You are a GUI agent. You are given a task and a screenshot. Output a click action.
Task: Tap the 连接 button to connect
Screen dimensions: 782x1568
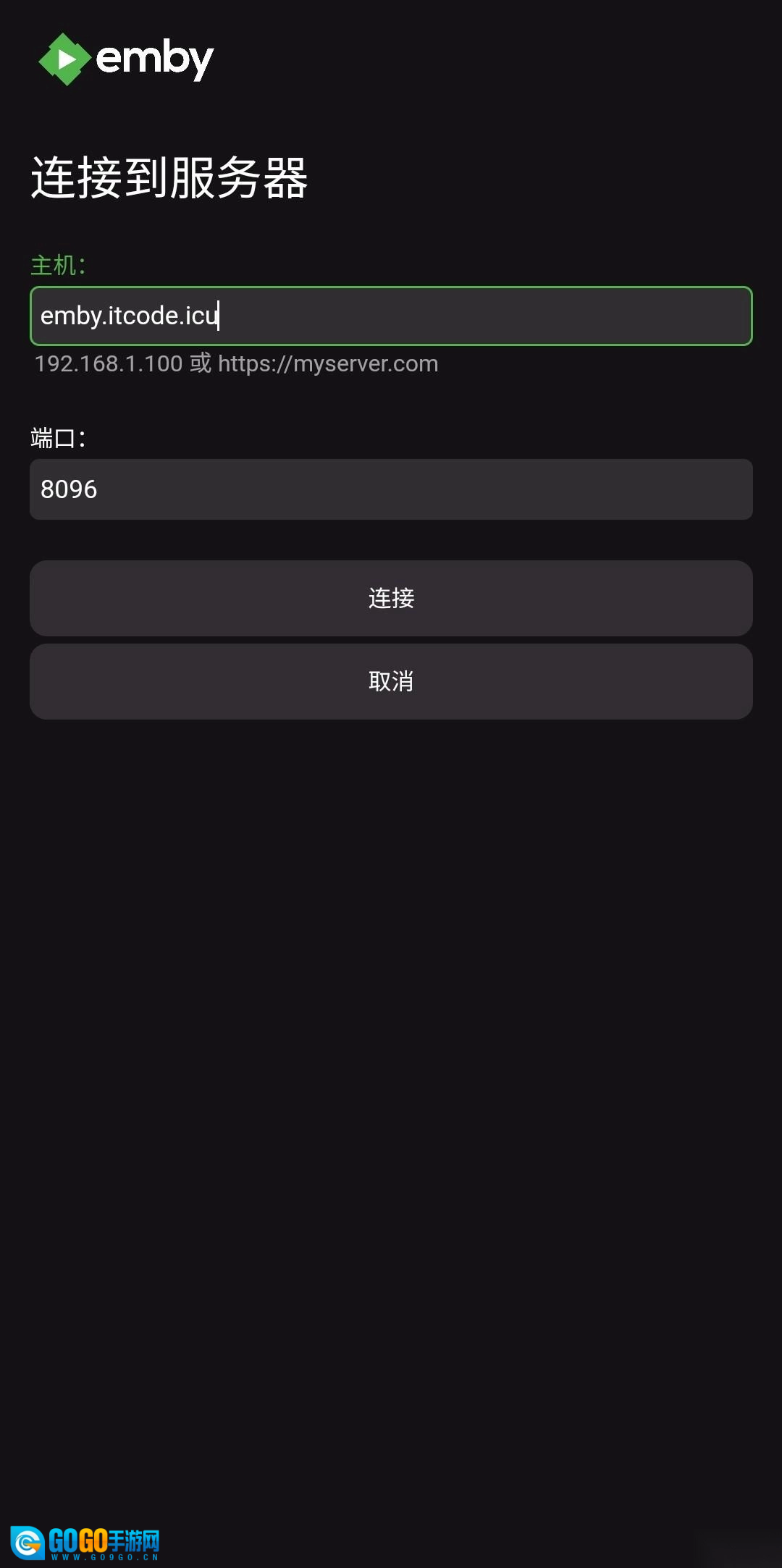click(391, 598)
